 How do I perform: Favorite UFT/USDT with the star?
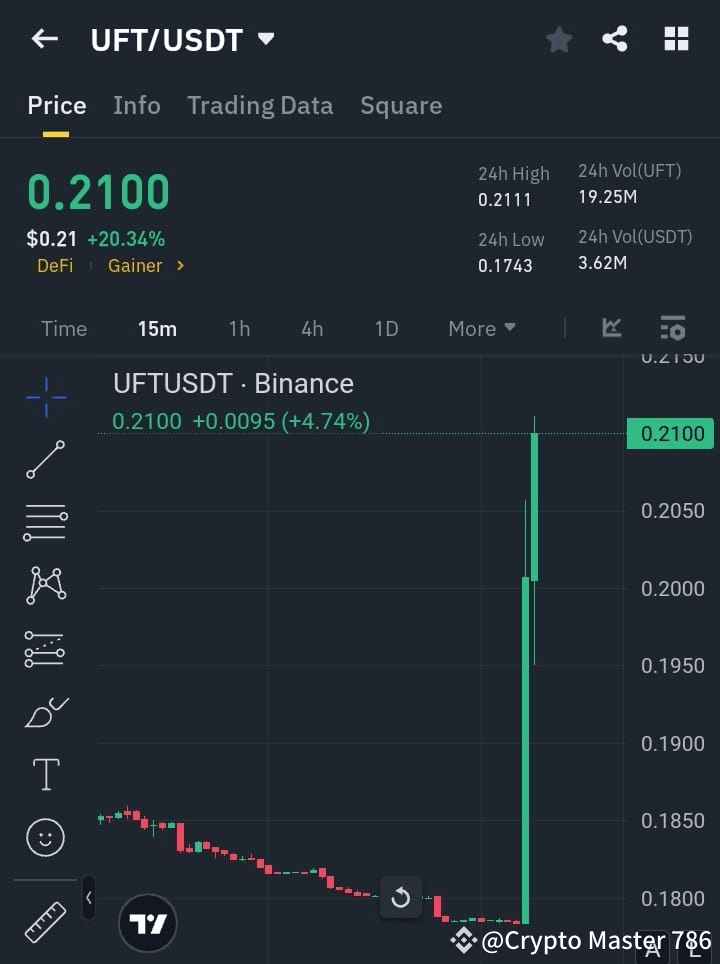(558, 40)
